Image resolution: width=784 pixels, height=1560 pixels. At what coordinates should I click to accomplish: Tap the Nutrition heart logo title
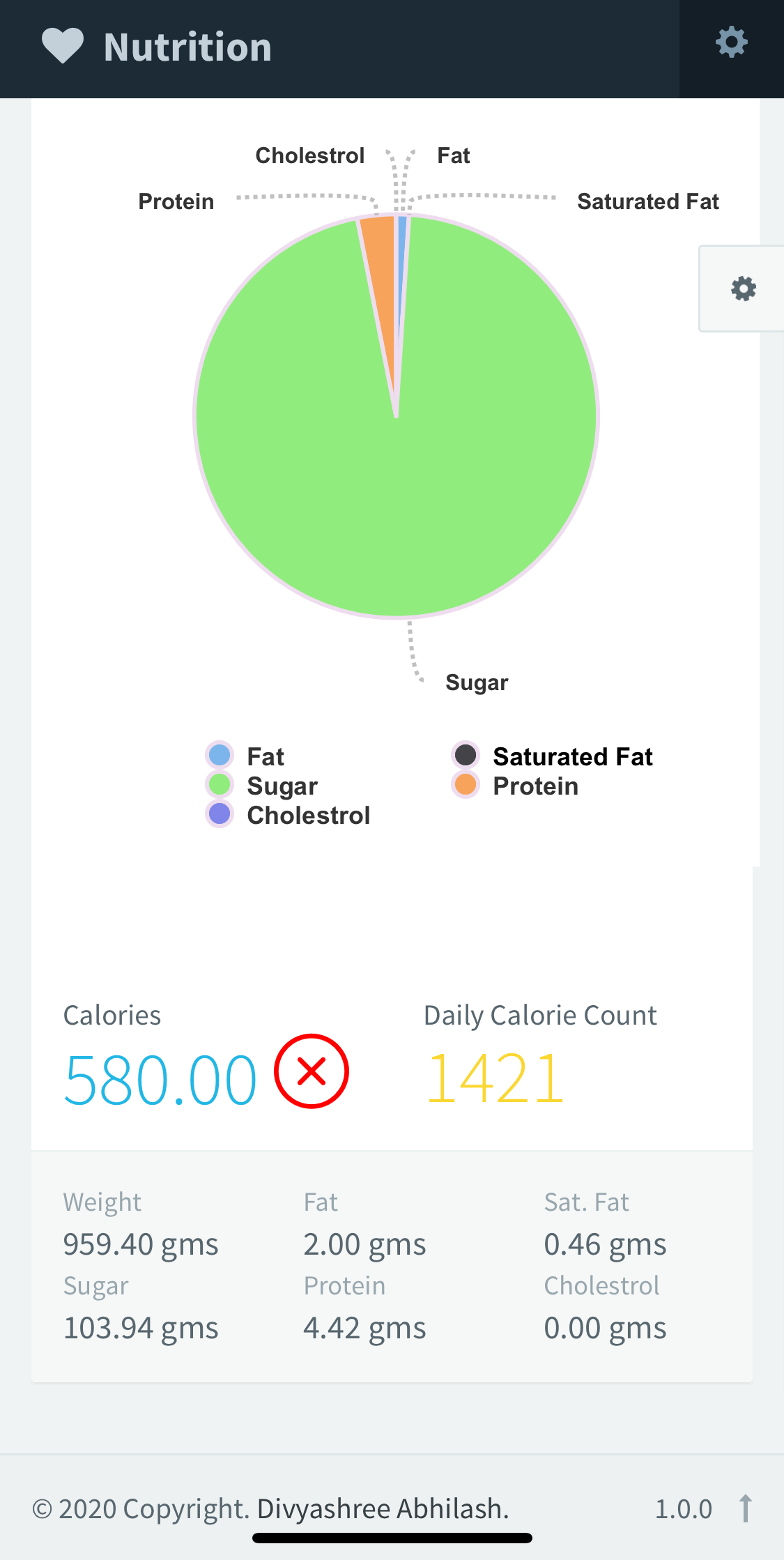pos(157,46)
